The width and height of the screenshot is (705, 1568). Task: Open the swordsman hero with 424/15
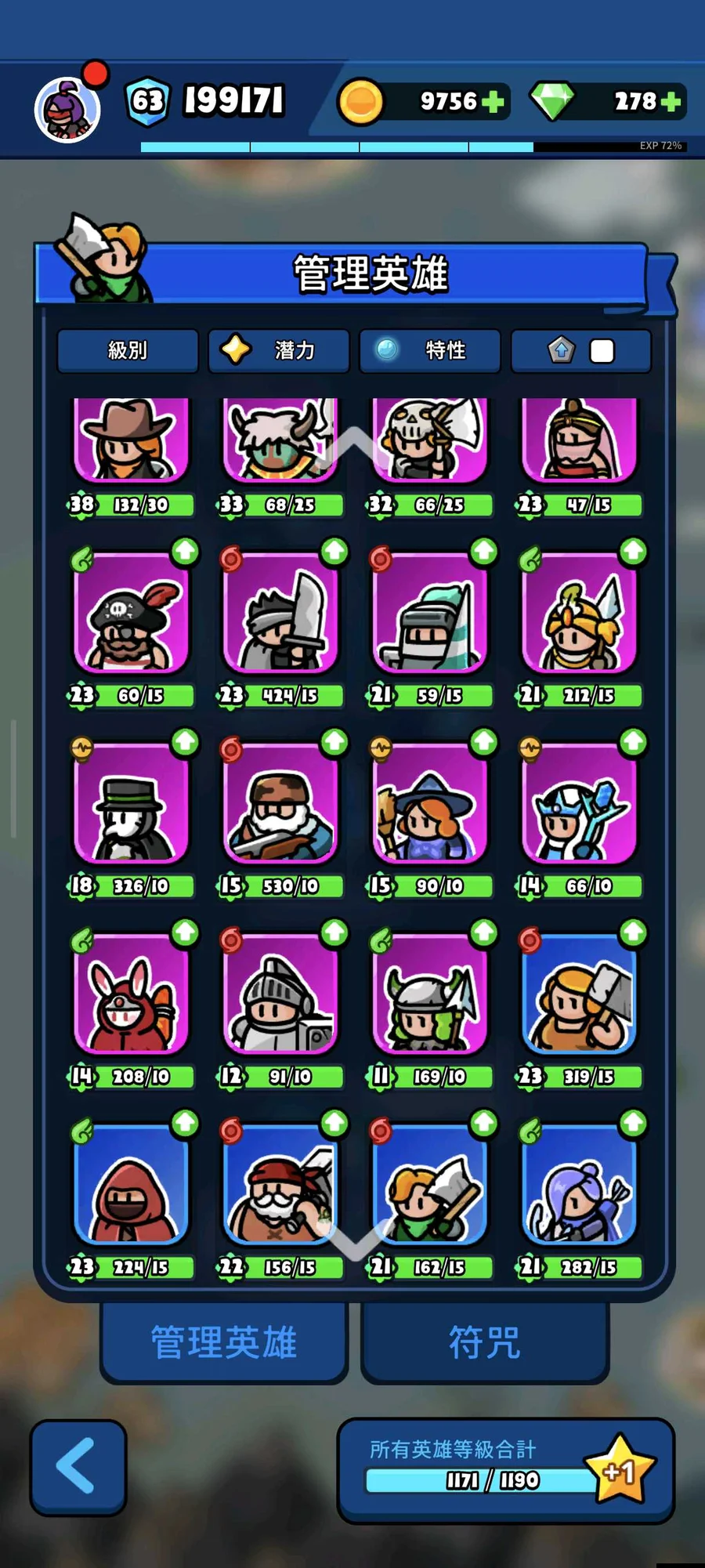pyautogui.click(x=280, y=615)
